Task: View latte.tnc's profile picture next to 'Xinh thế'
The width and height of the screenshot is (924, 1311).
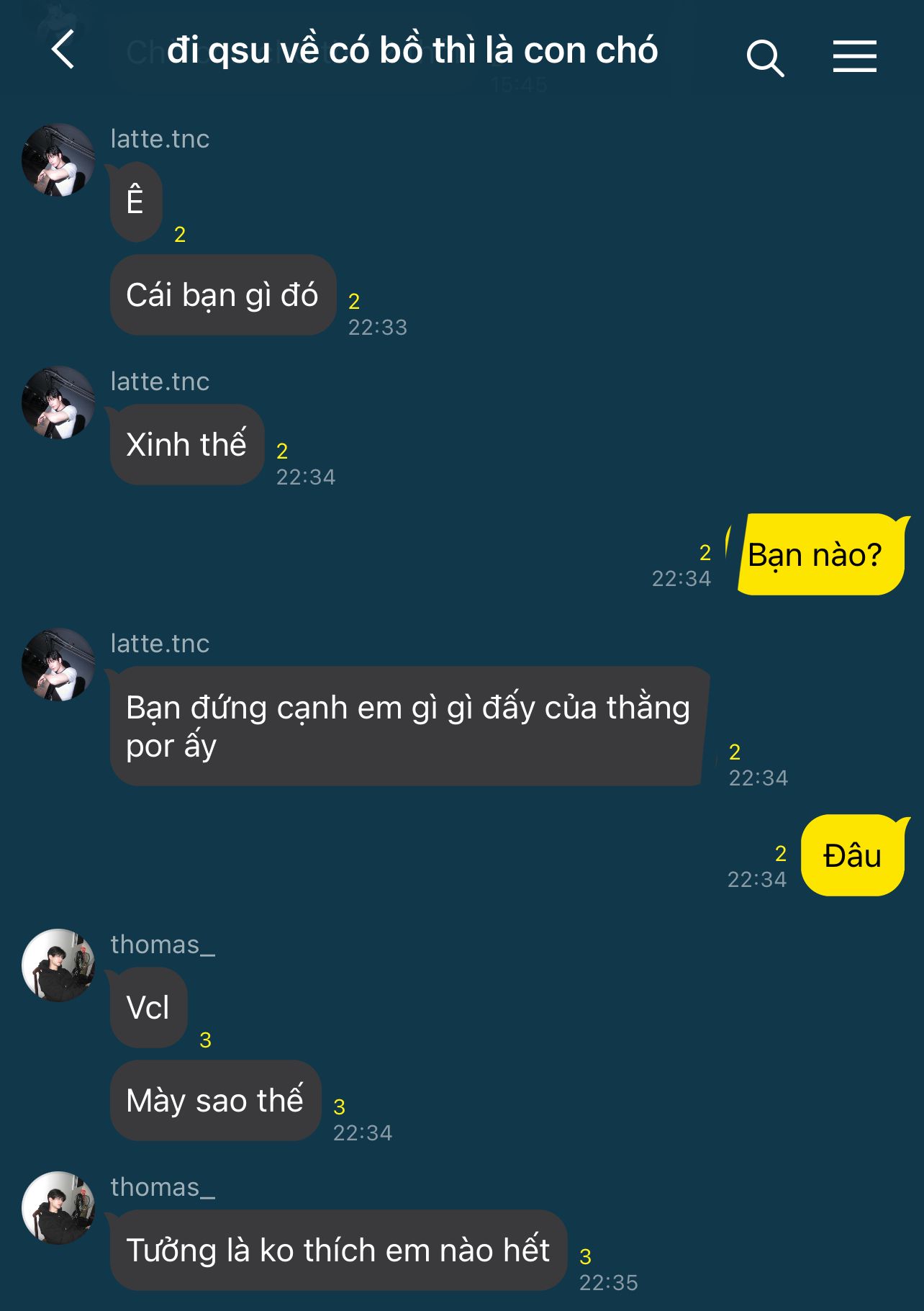Action: pos(58,402)
